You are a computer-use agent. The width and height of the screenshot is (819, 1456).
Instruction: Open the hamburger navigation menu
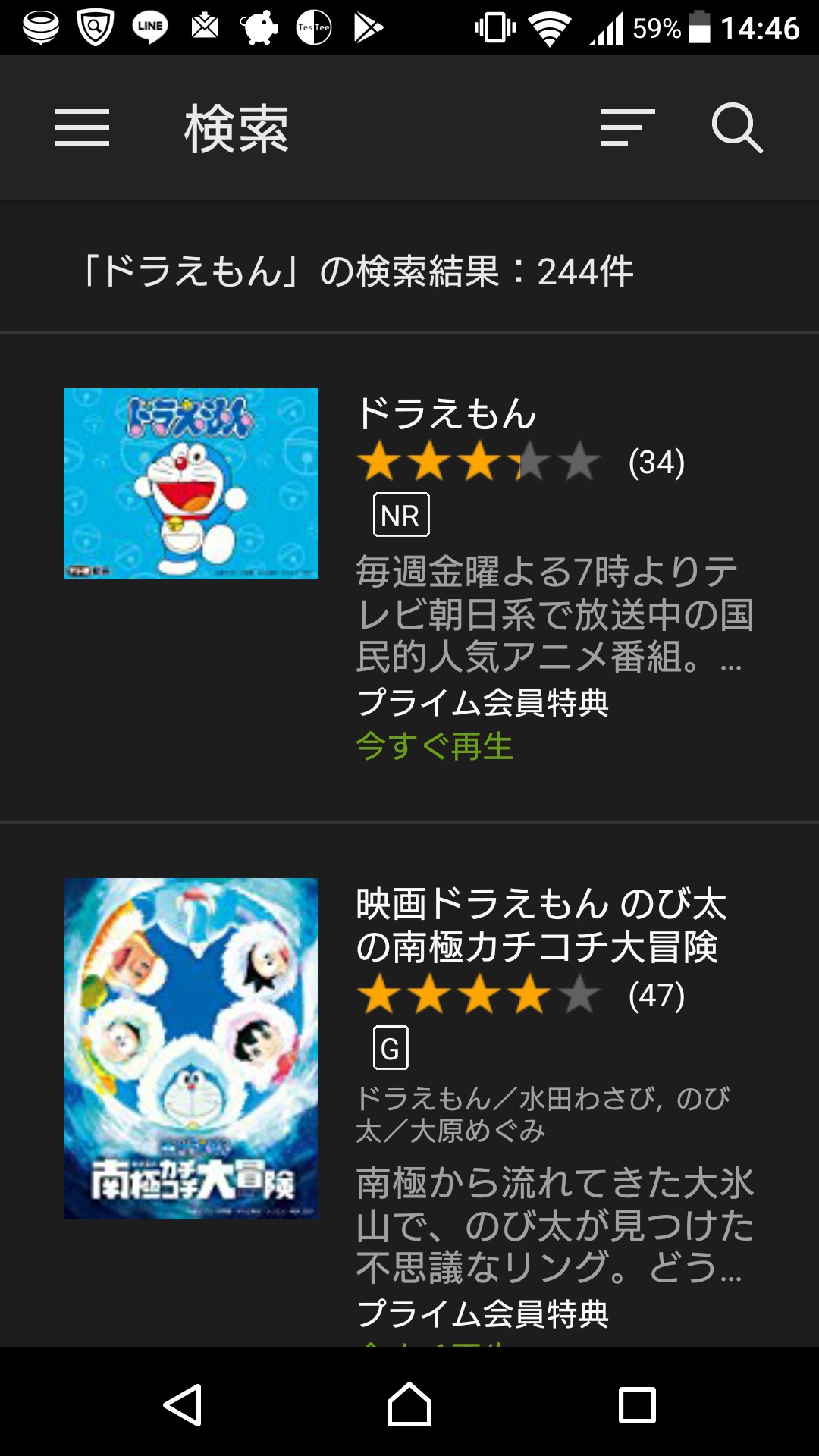pos(82,127)
